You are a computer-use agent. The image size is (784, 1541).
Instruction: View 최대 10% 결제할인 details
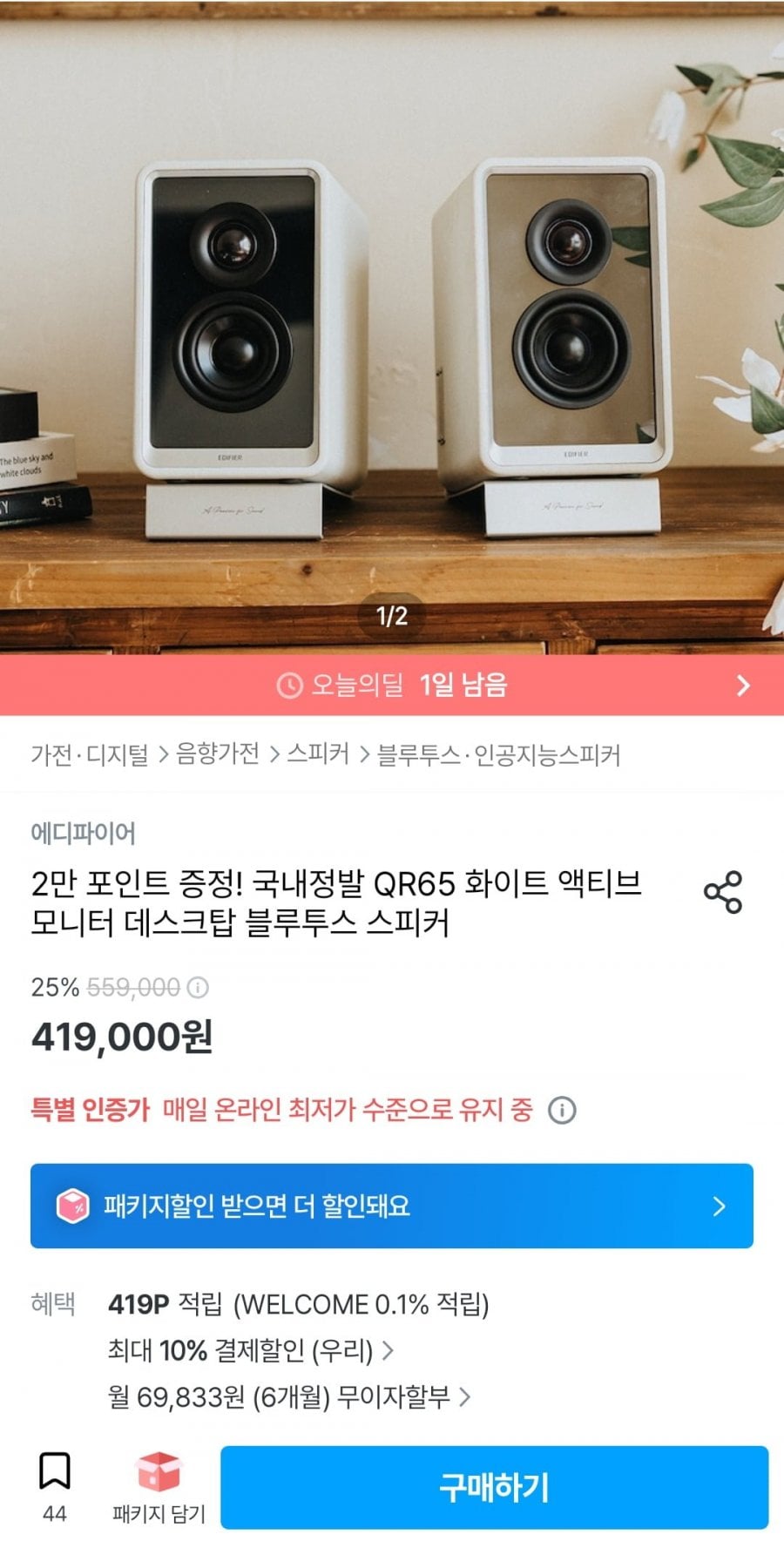point(251,1350)
